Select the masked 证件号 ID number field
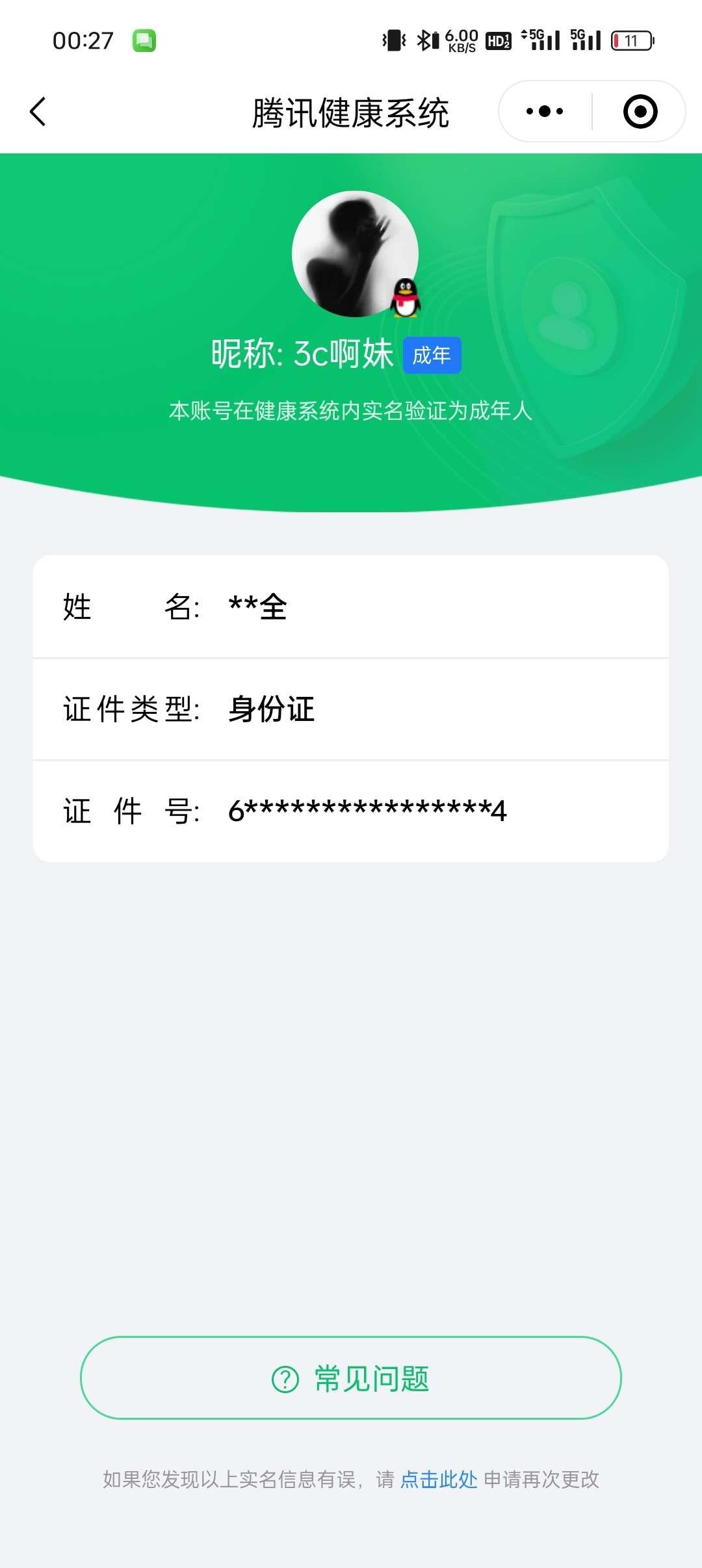Viewport: 702px width, 1568px height. 351,811
